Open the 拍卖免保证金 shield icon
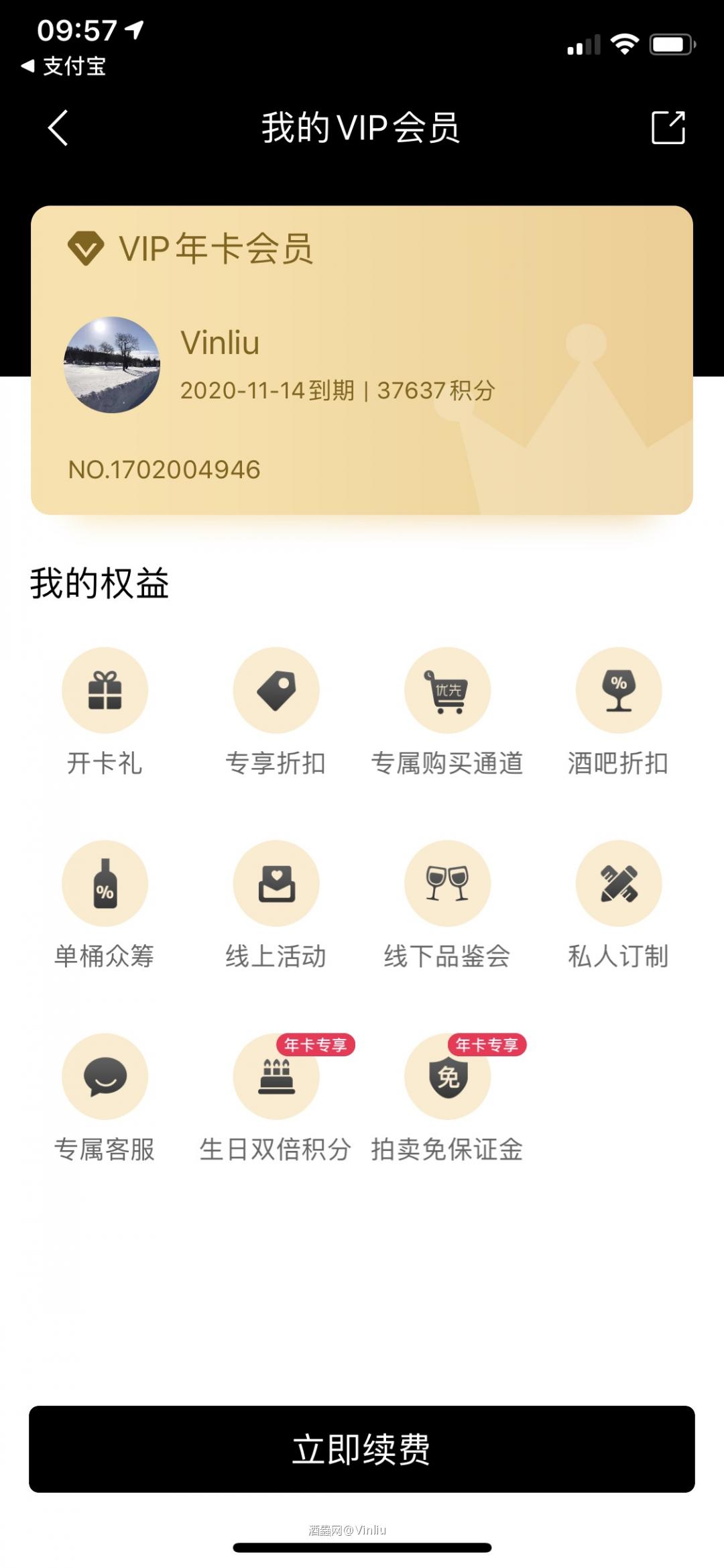 448,1076
